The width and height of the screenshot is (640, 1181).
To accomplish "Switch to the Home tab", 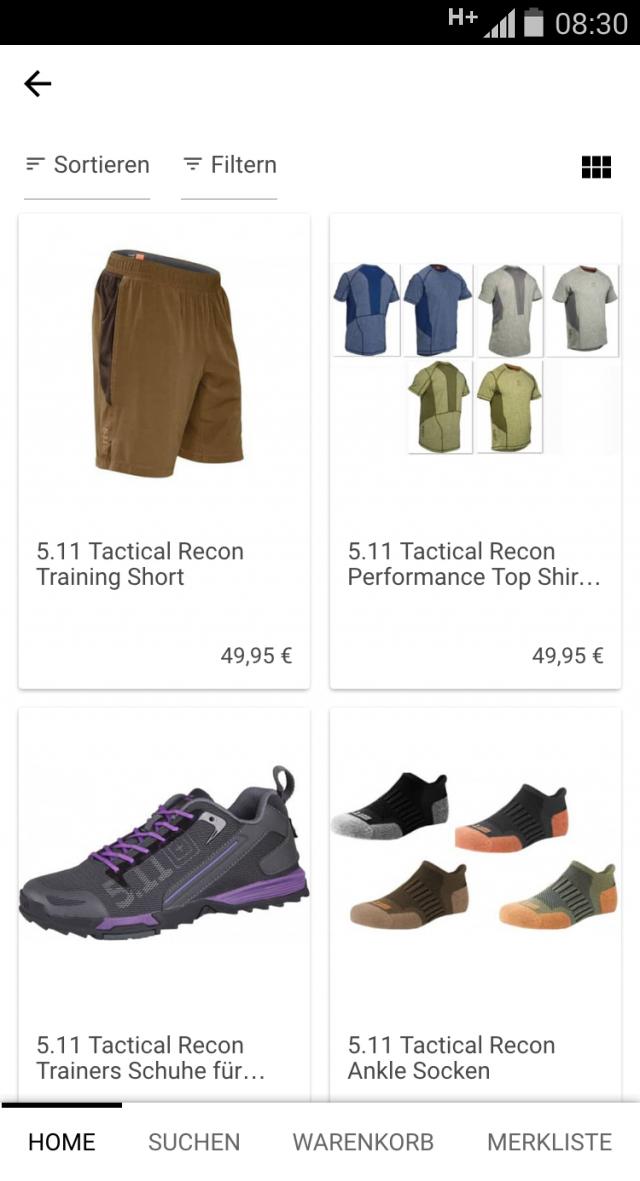I will pos(62,1142).
